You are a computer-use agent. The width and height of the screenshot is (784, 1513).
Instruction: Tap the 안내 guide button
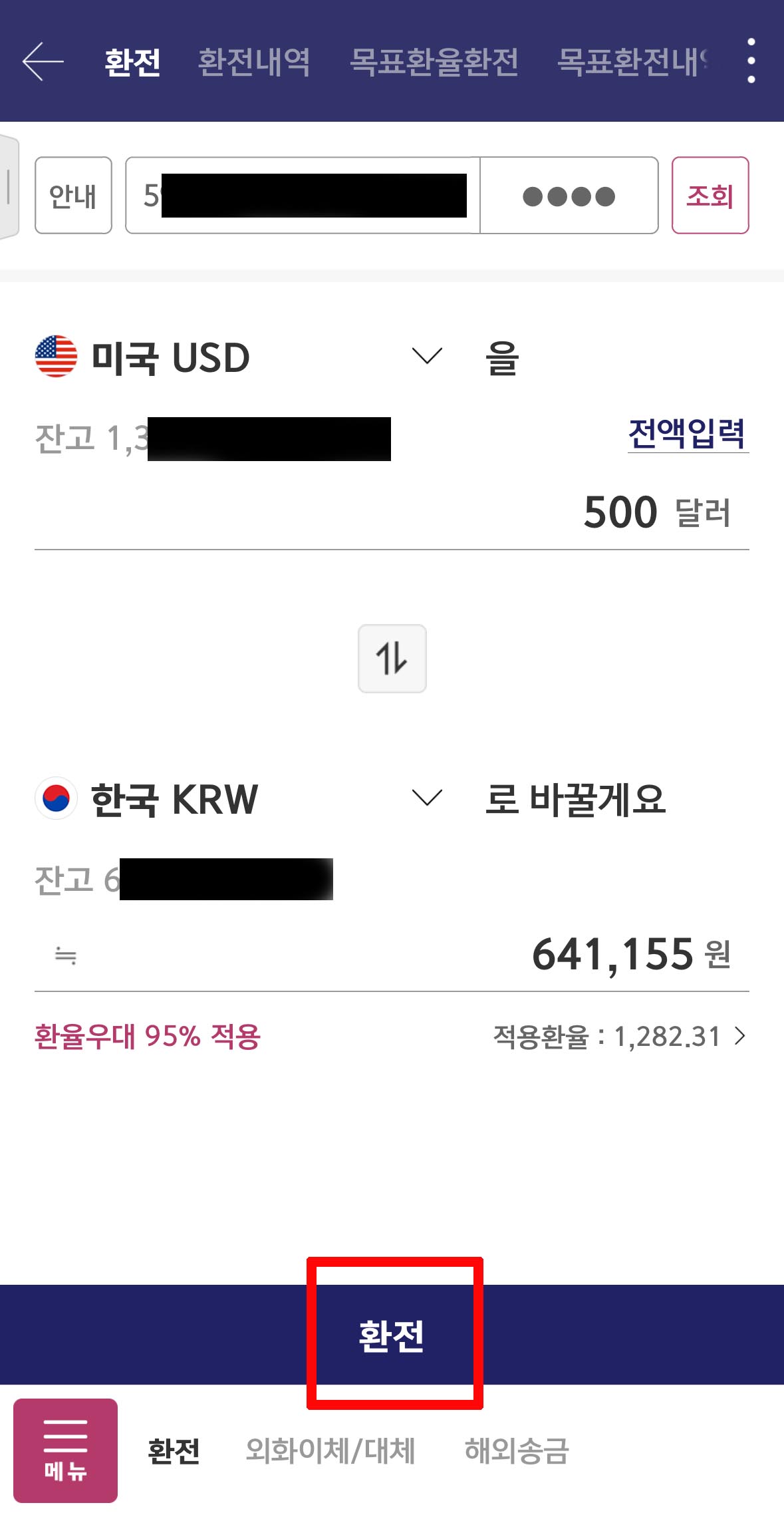tap(73, 196)
